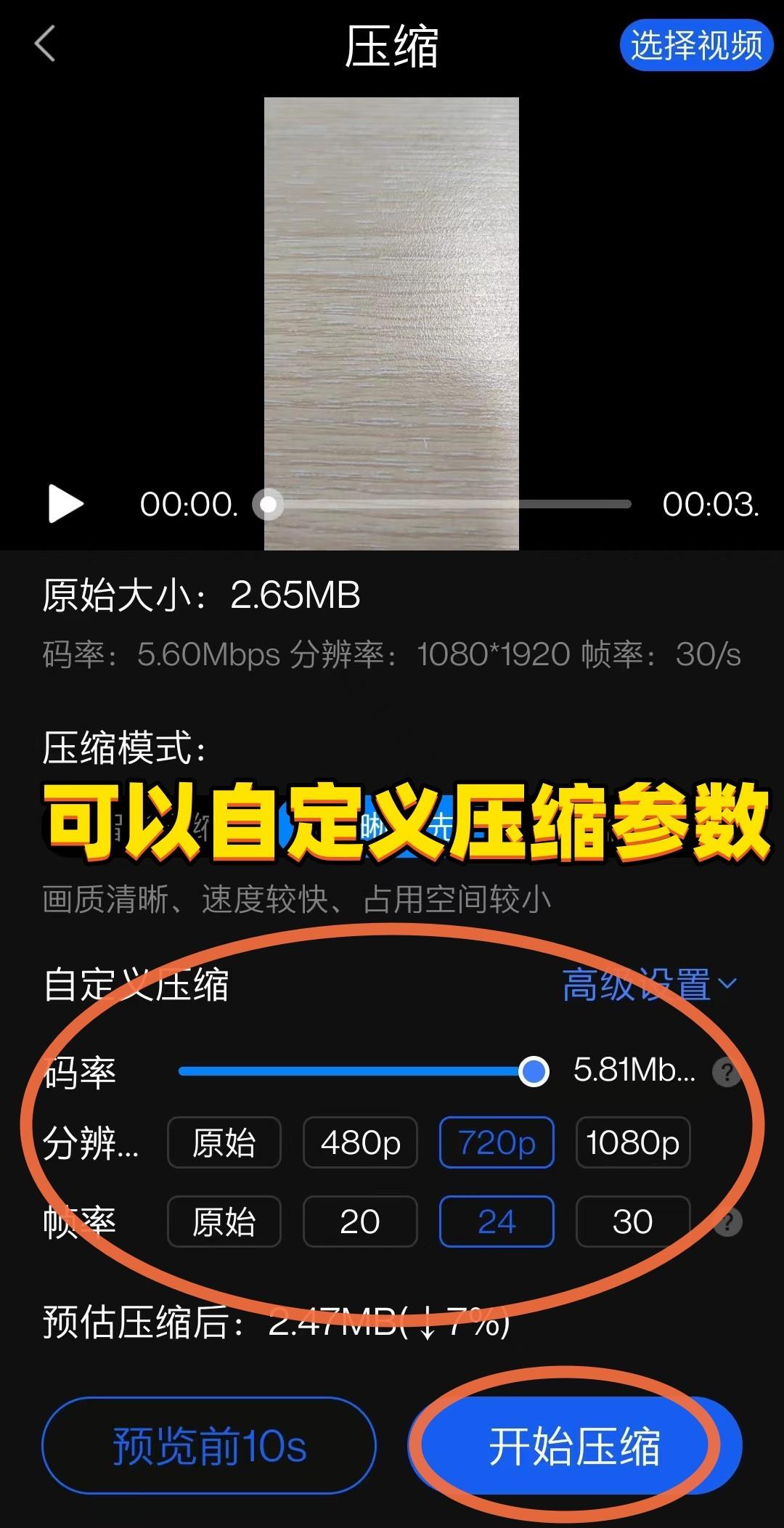Set resolution to 720p

[x=497, y=1143]
